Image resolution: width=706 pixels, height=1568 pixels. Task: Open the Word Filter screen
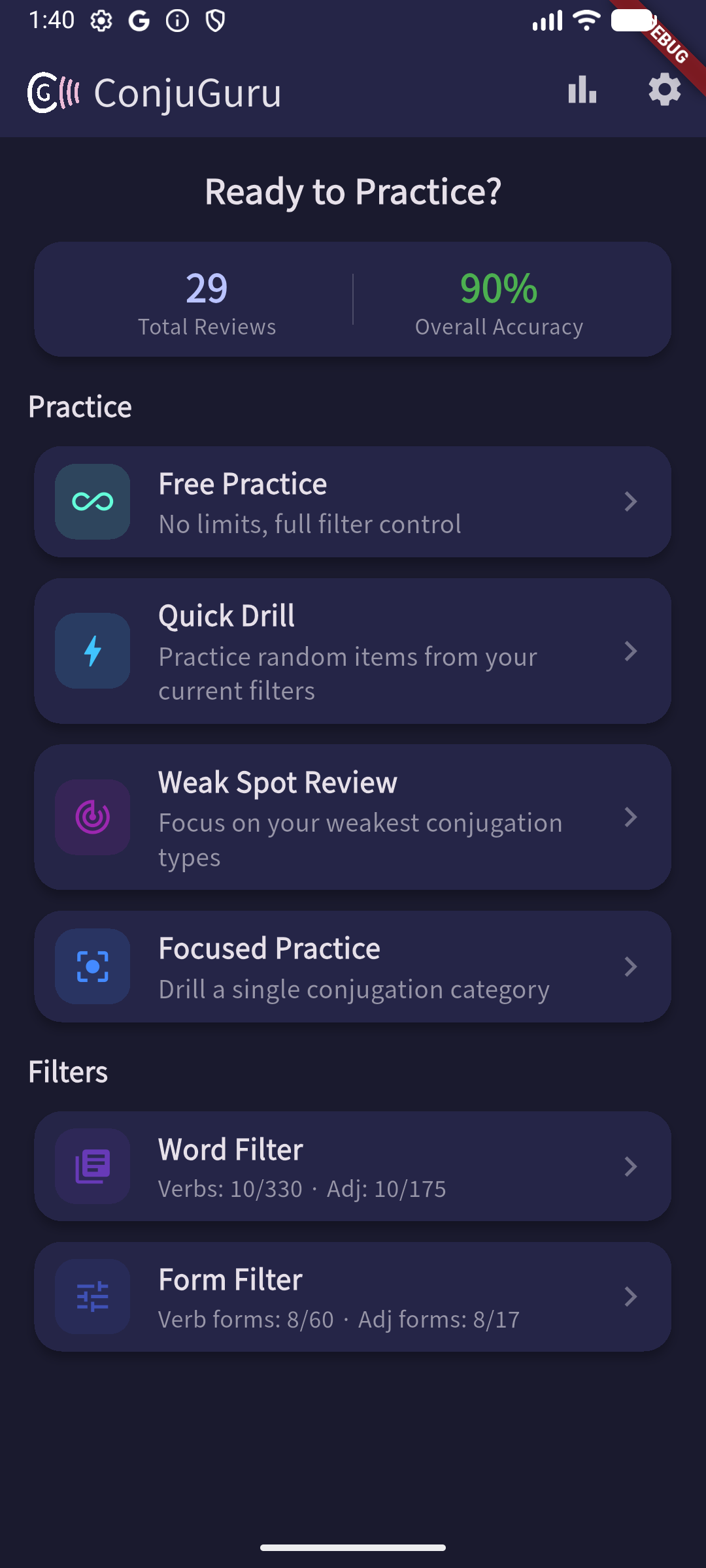[x=353, y=1167]
